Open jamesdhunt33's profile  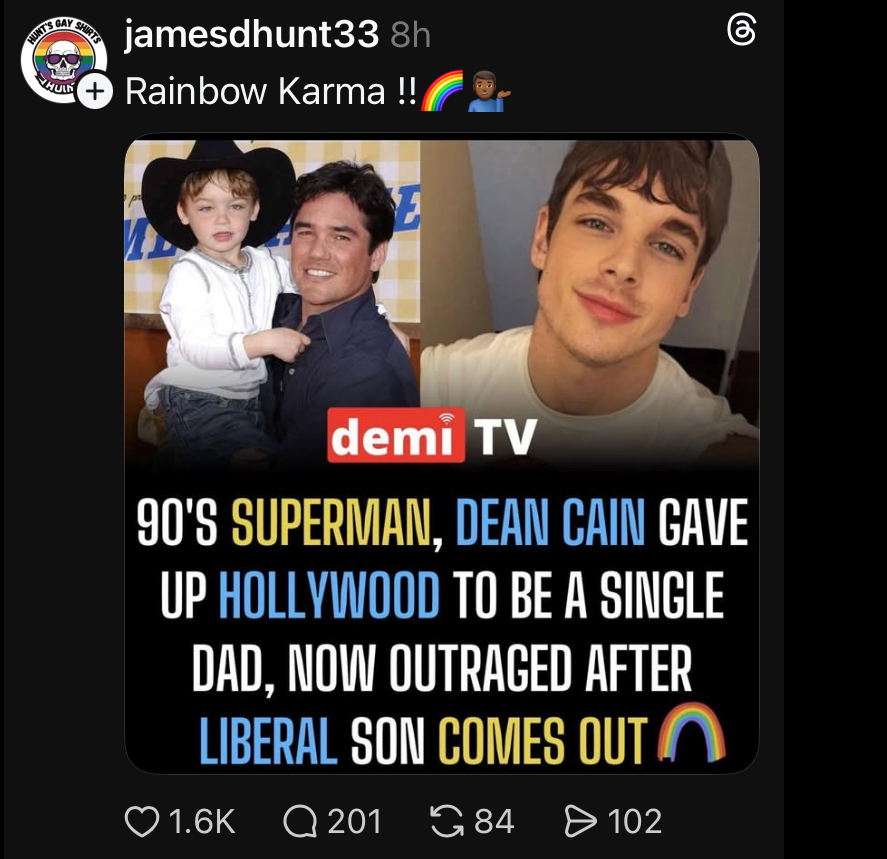(251, 36)
